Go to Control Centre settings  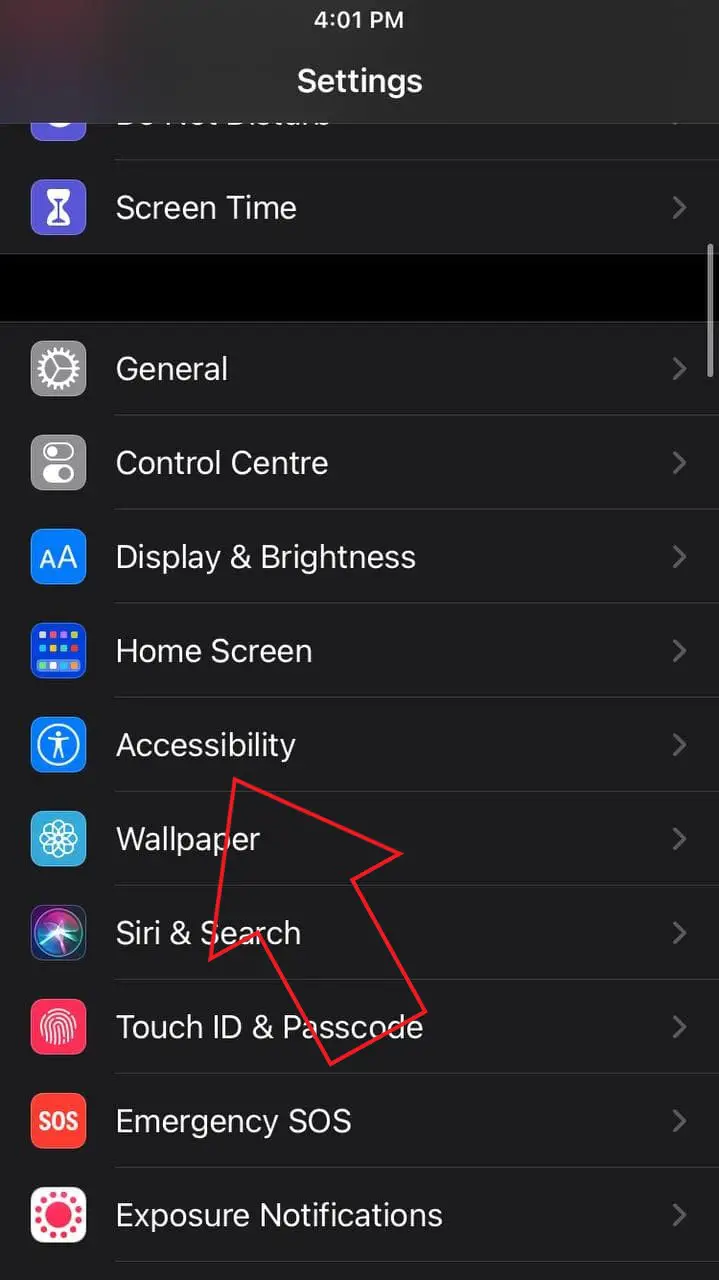point(222,463)
